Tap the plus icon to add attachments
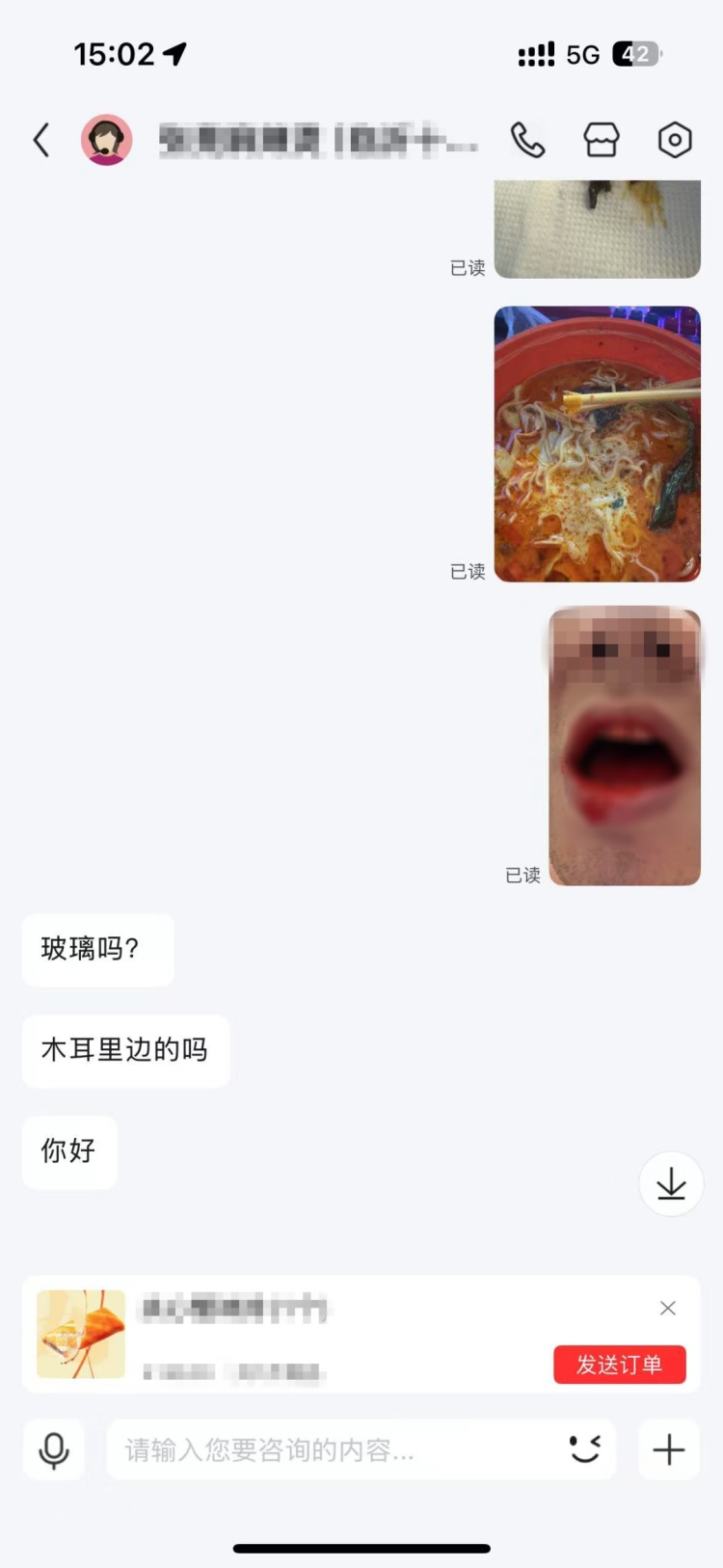Image resolution: width=723 pixels, height=1568 pixels. [x=667, y=1449]
